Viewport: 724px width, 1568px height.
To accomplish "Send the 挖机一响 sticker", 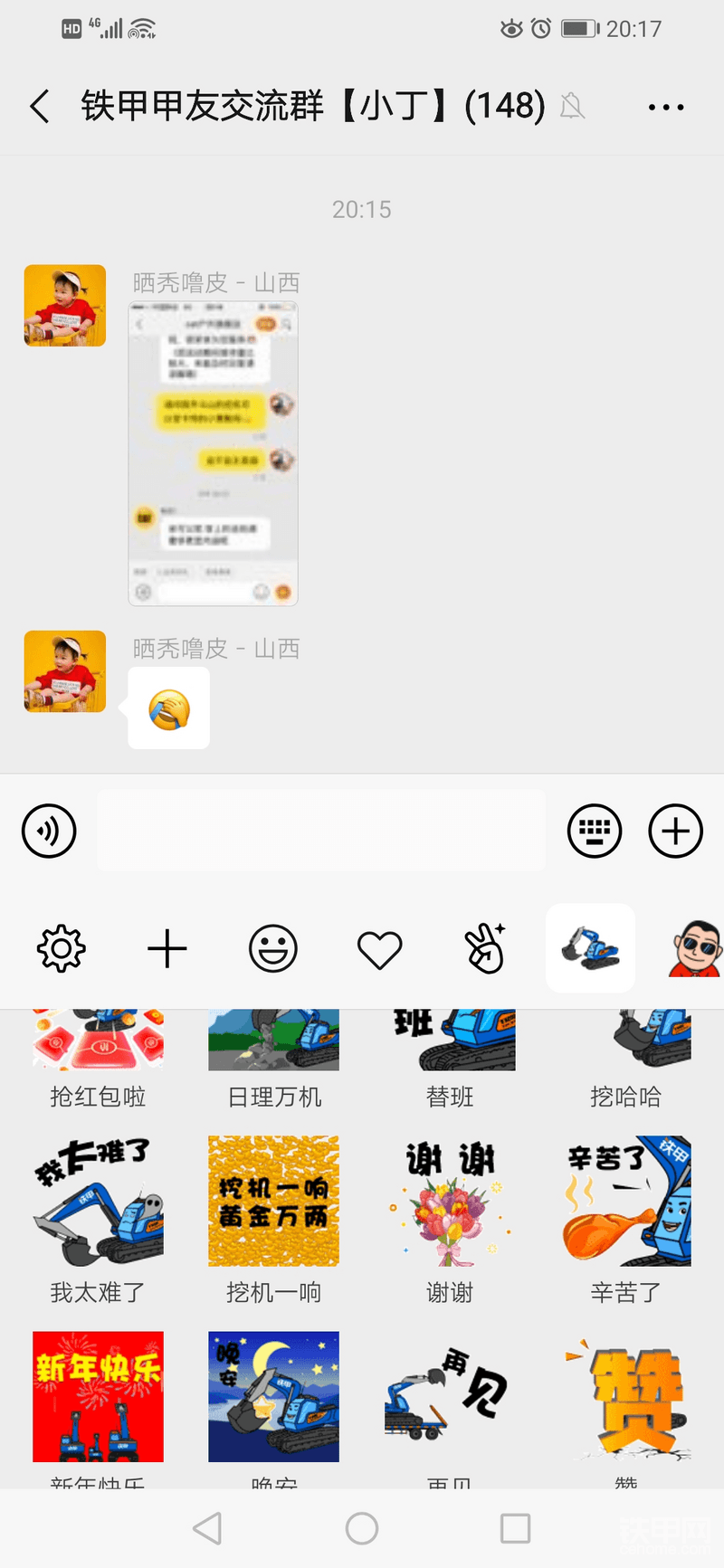I will tap(273, 1202).
